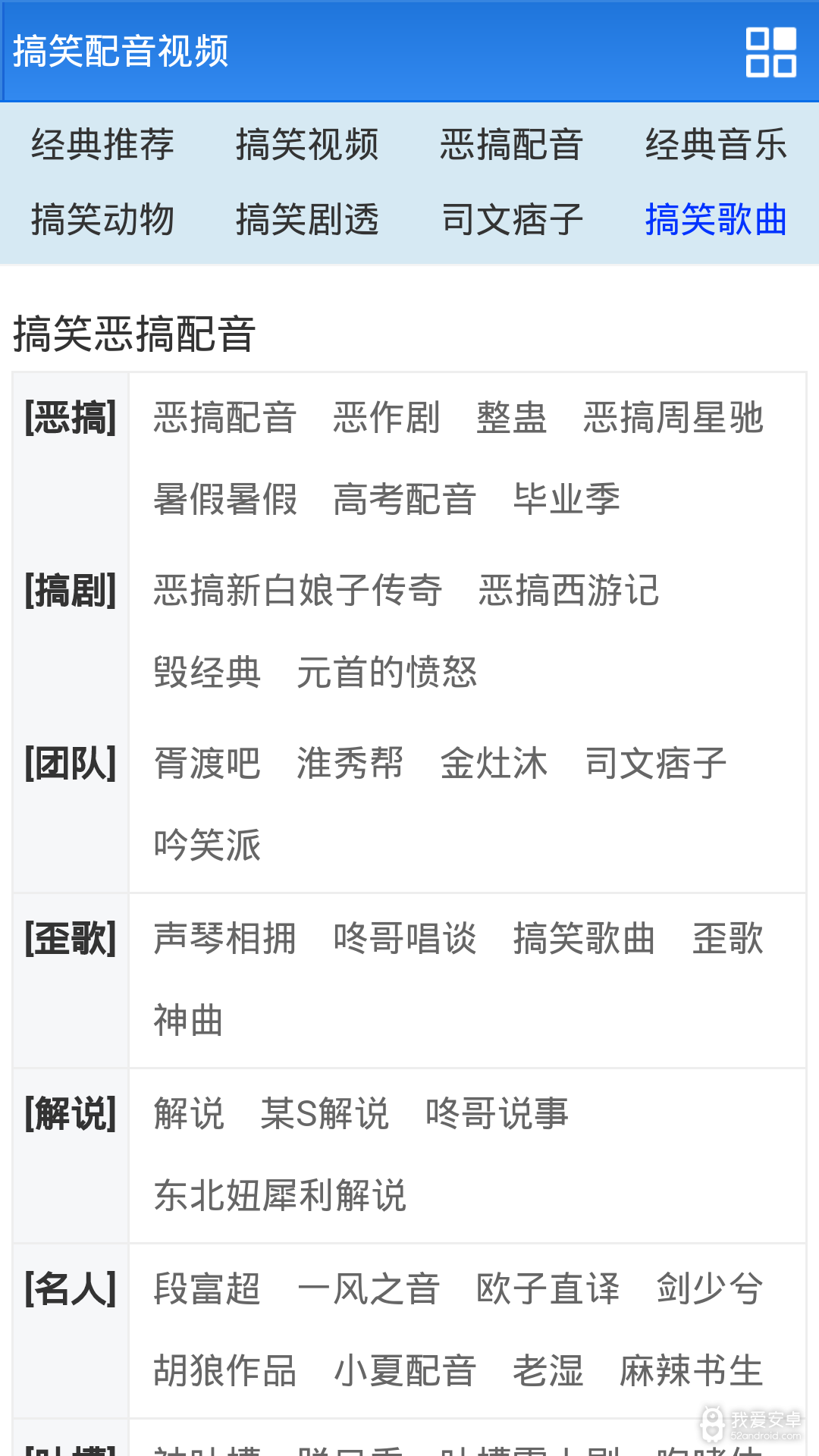This screenshot has width=819, height=1456.
Task: Open the 麻辣书生 link
Action: click(x=692, y=1370)
